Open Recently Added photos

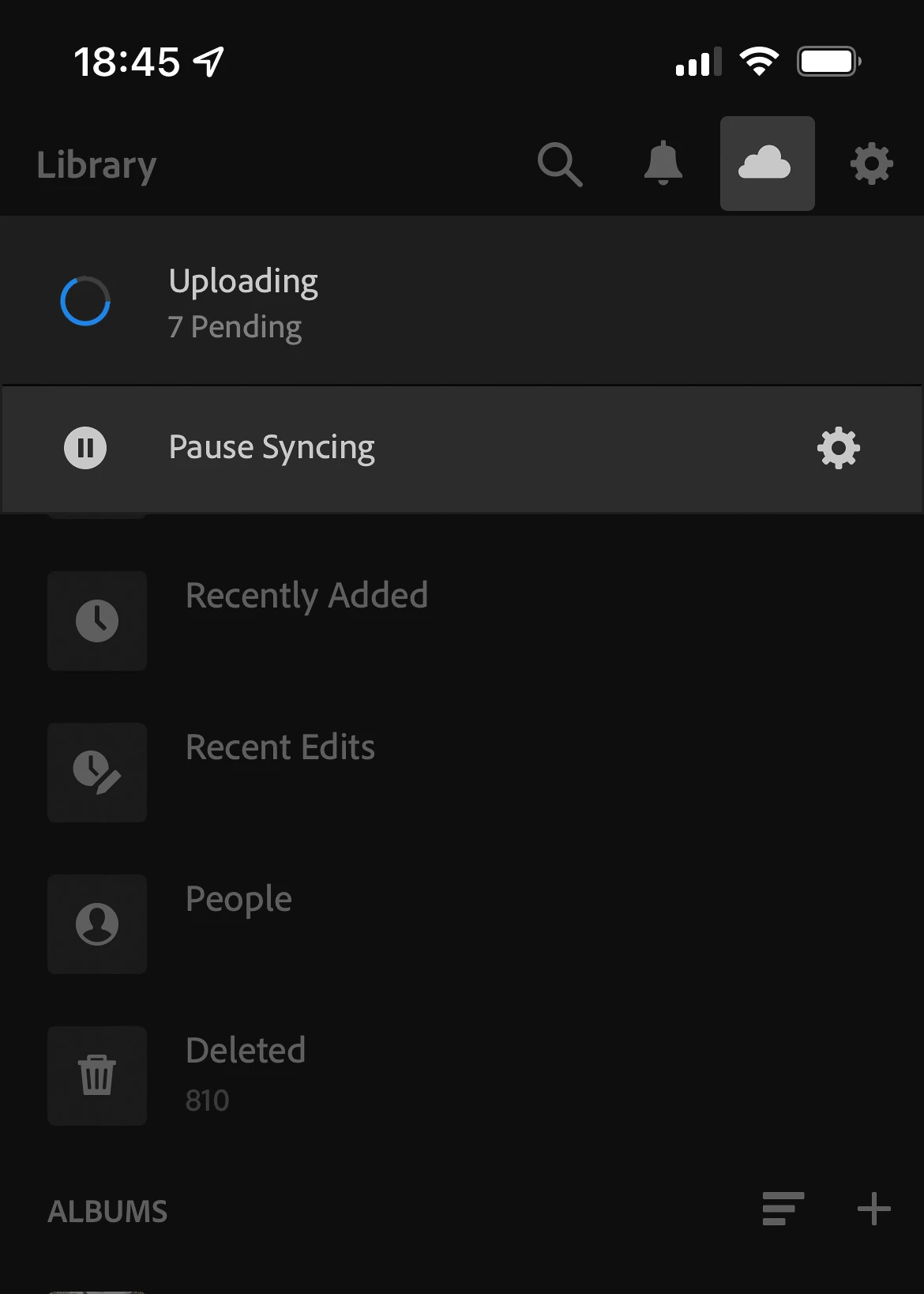tap(306, 596)
